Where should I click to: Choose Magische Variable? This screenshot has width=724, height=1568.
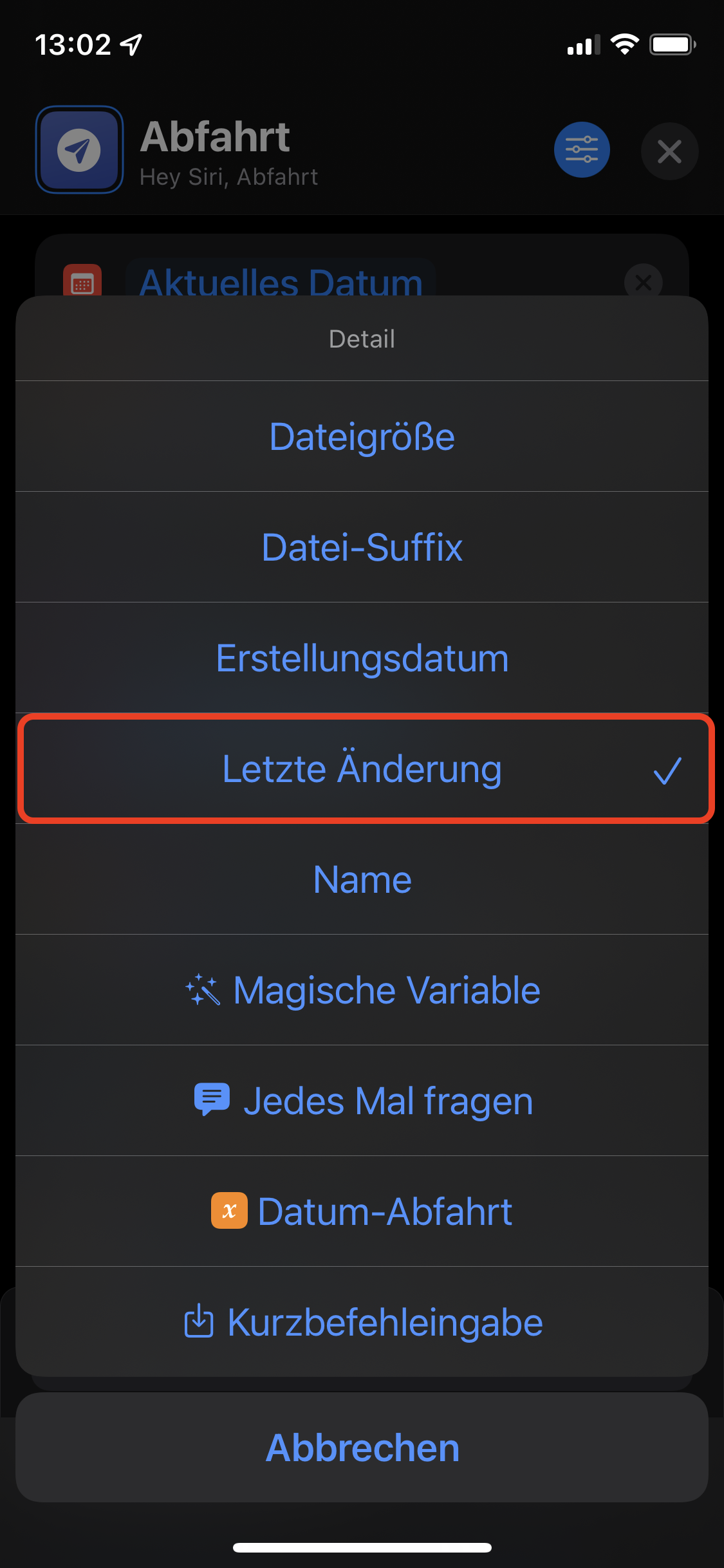362,990
